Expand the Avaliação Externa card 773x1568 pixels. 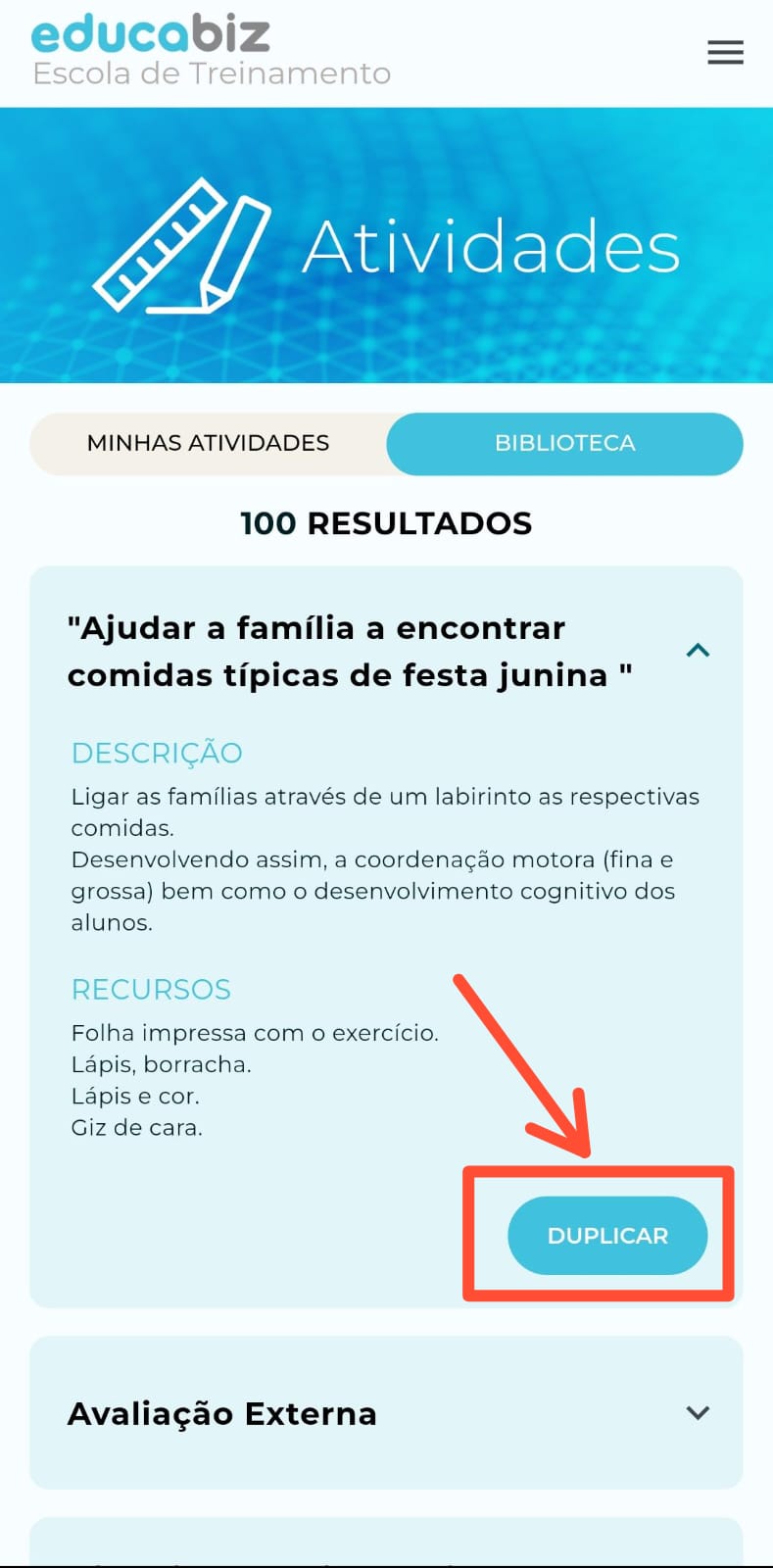pyautogui.click(x=698, y=1413)
